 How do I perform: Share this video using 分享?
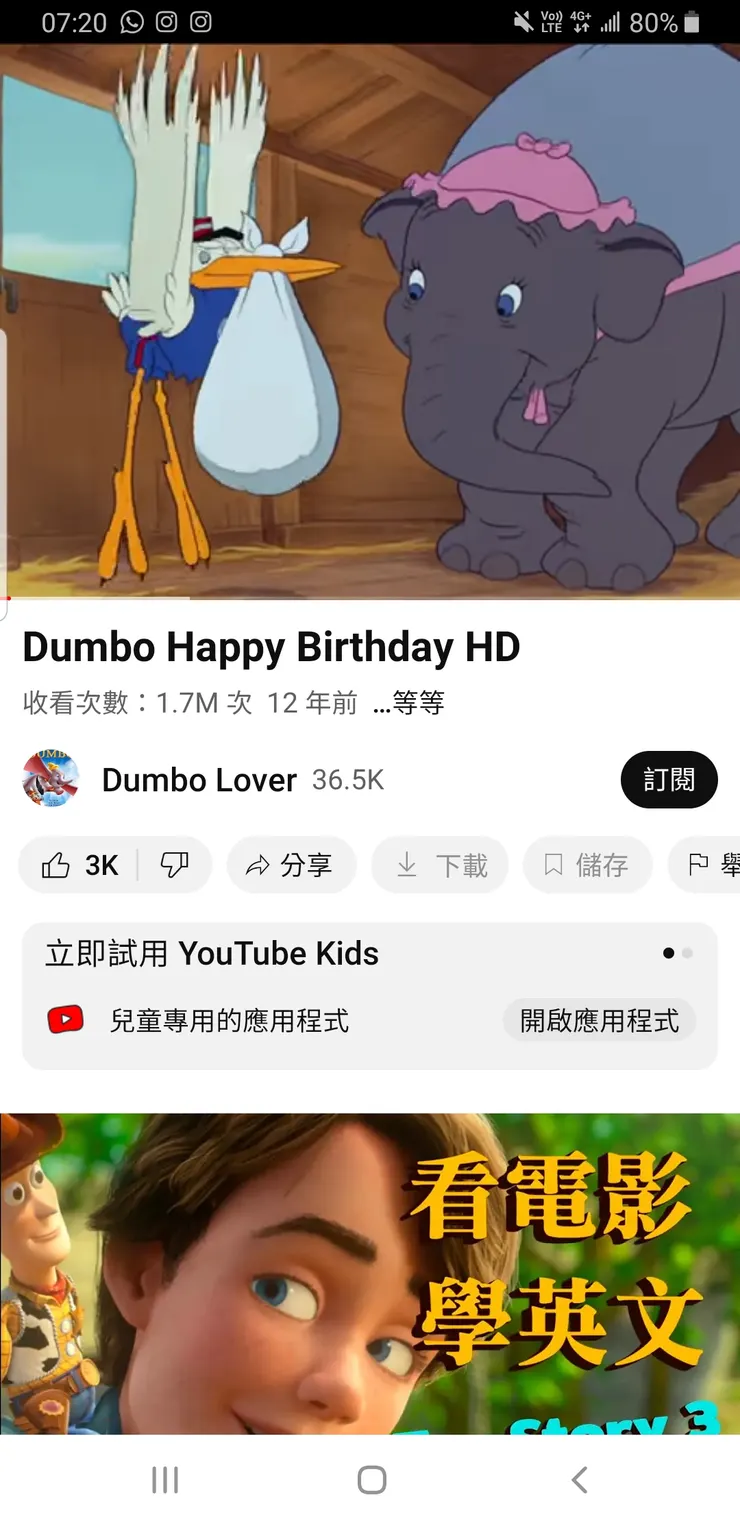[290, 865]
